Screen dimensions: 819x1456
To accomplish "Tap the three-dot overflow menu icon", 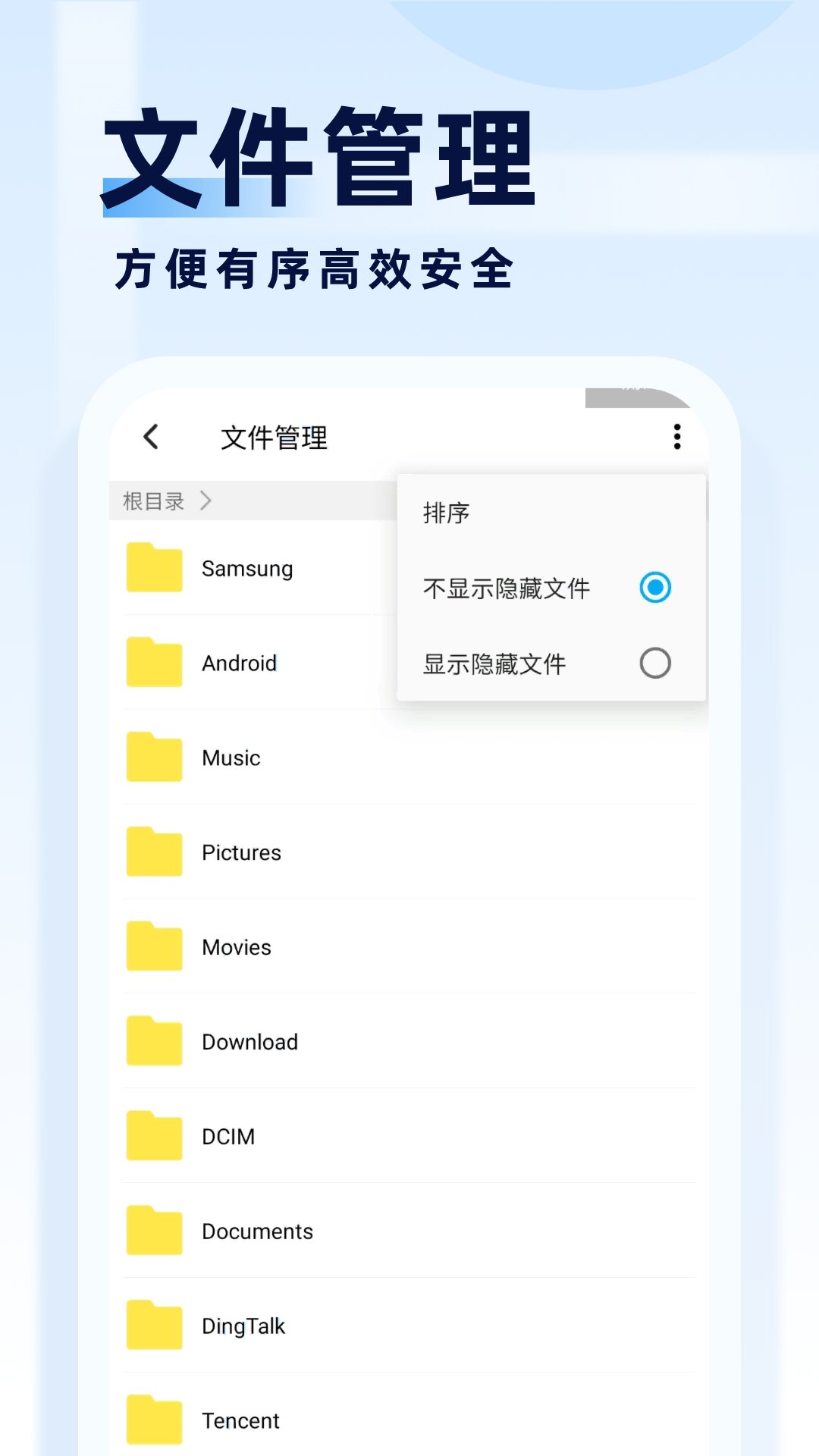I will point(677,438).
